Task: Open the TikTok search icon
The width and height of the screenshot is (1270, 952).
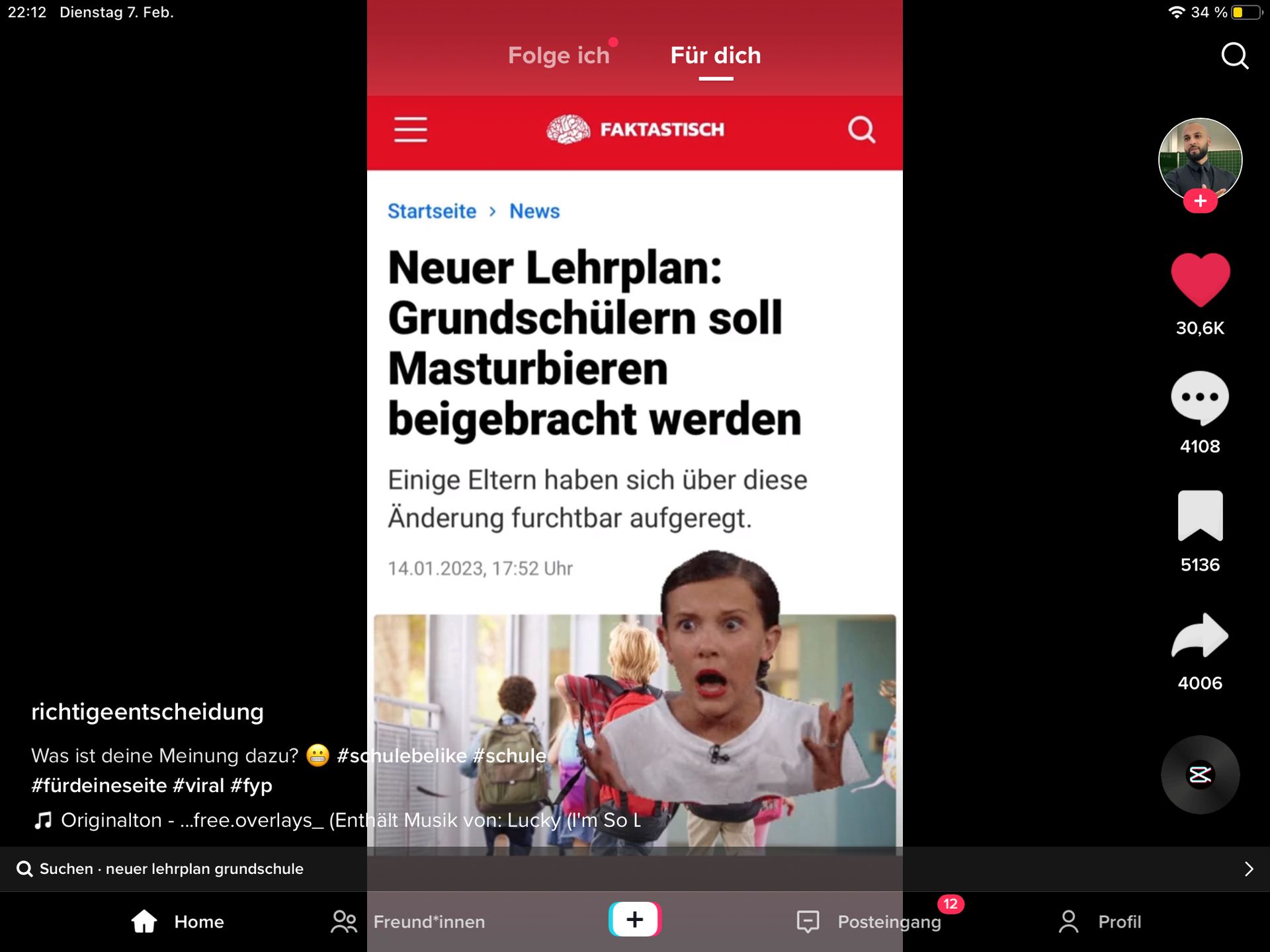Action: [x=1234, y=56]
